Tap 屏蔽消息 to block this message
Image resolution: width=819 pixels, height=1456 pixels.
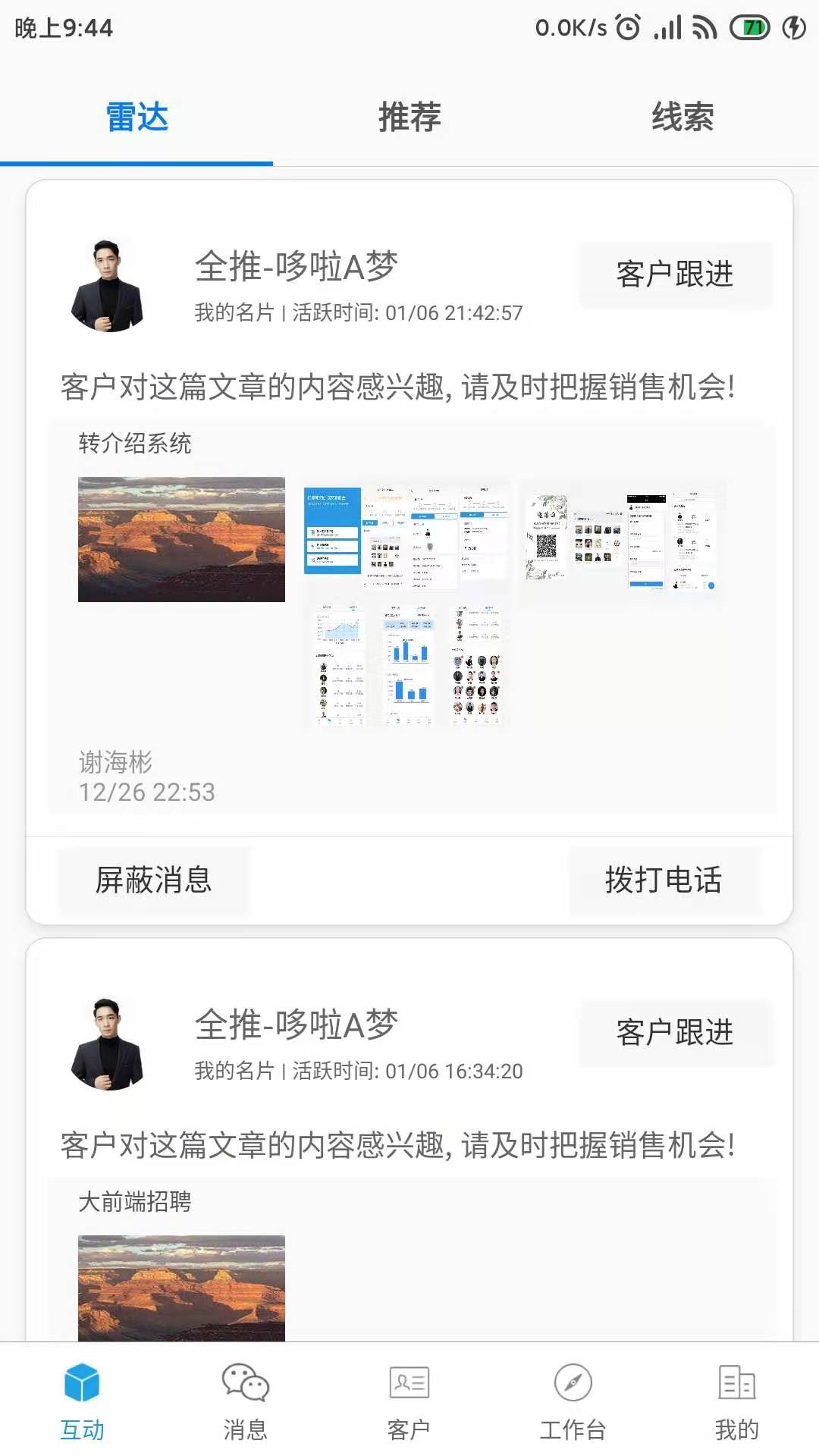(x=154, y=880)
